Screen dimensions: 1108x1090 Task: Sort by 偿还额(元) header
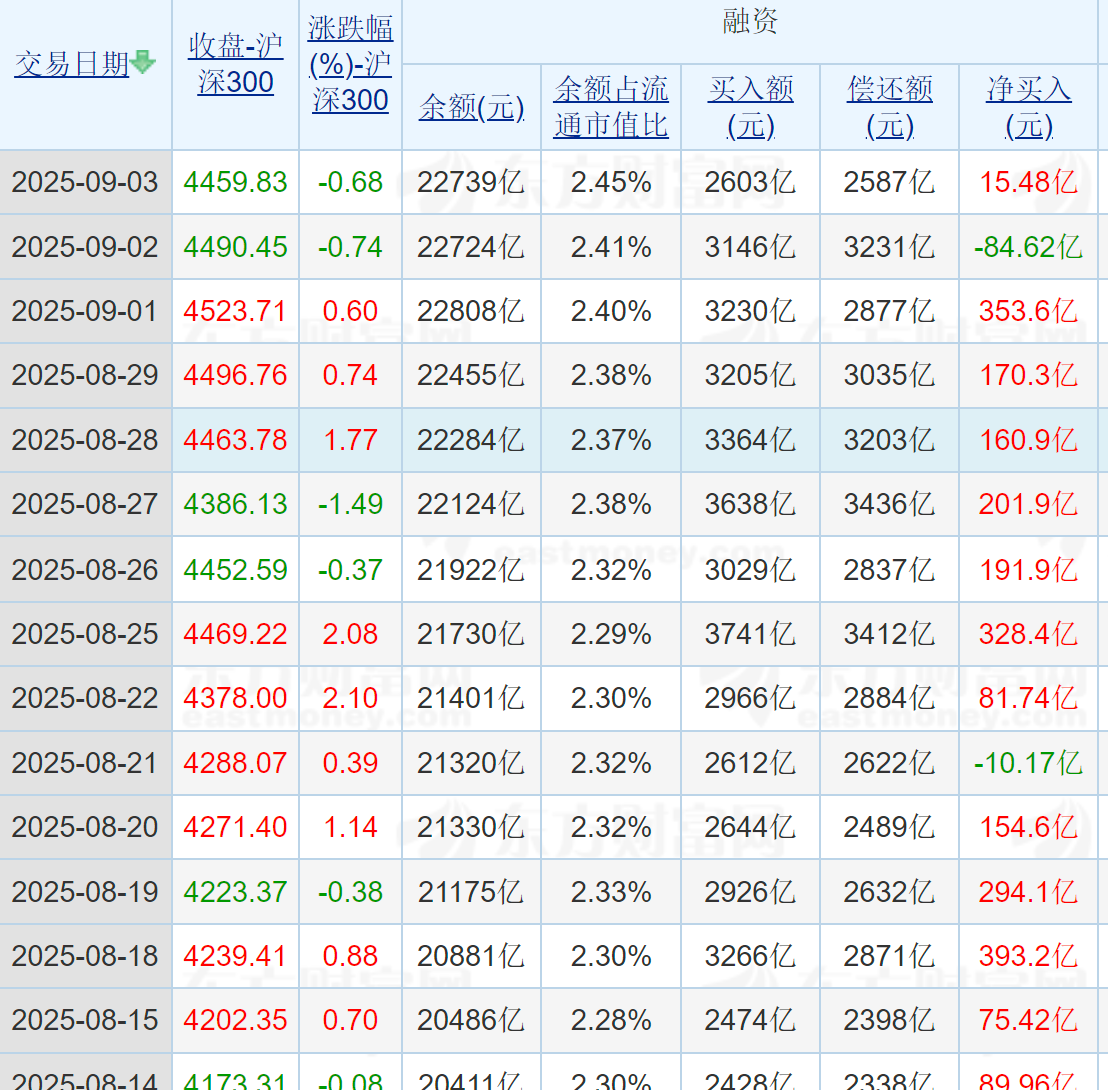pyautogui.click(x=890, y=107)
